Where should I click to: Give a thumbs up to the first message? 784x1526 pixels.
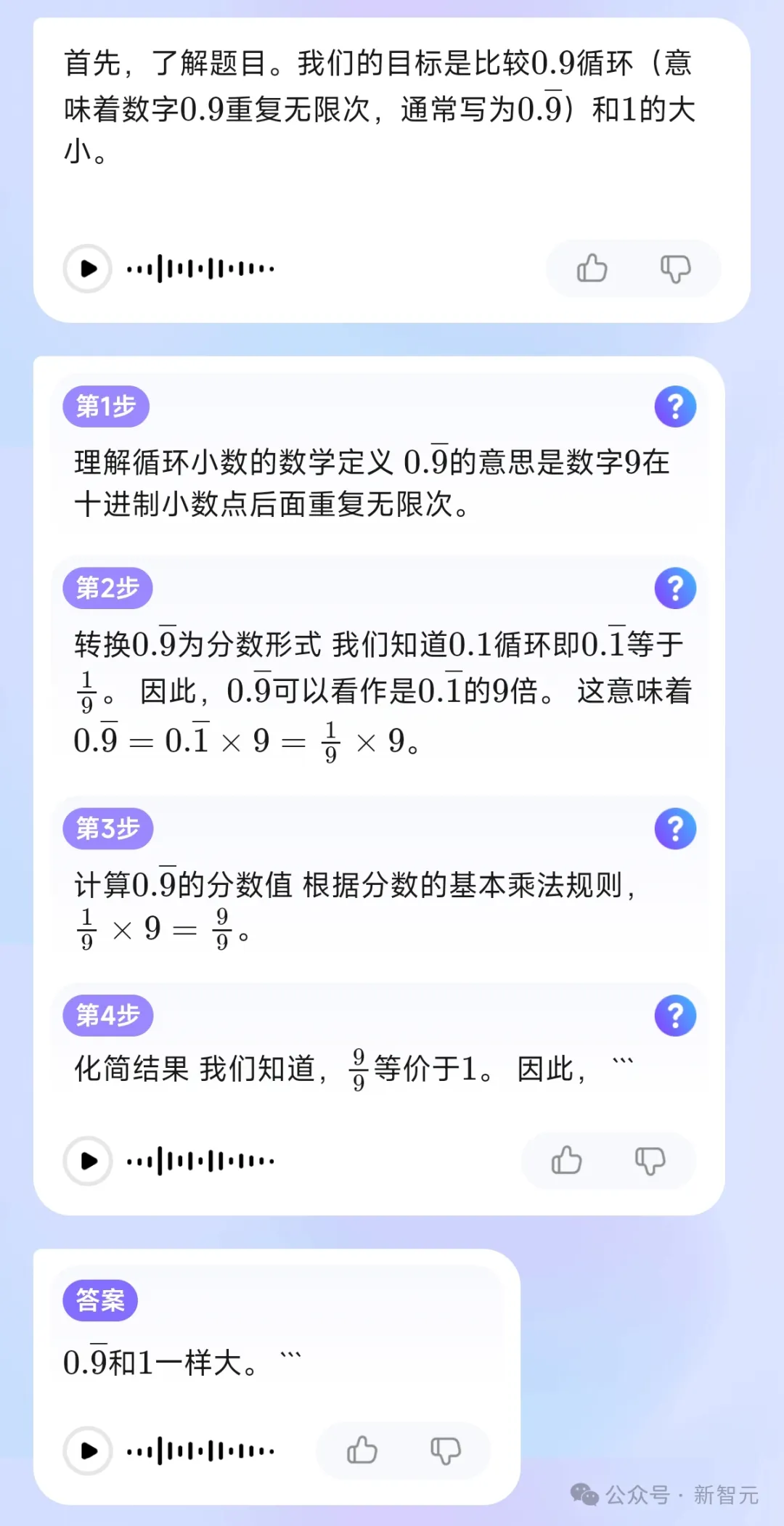(592, 269)
